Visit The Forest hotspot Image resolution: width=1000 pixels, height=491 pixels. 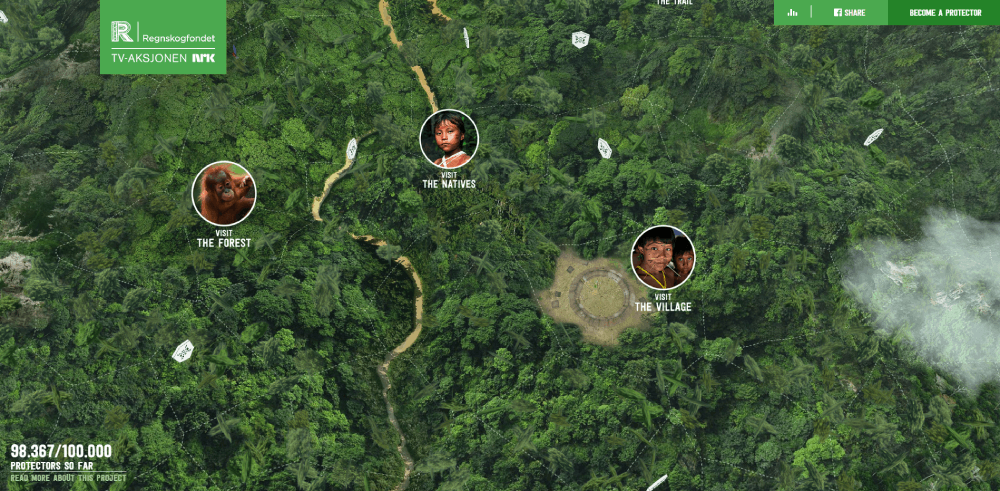224,193
